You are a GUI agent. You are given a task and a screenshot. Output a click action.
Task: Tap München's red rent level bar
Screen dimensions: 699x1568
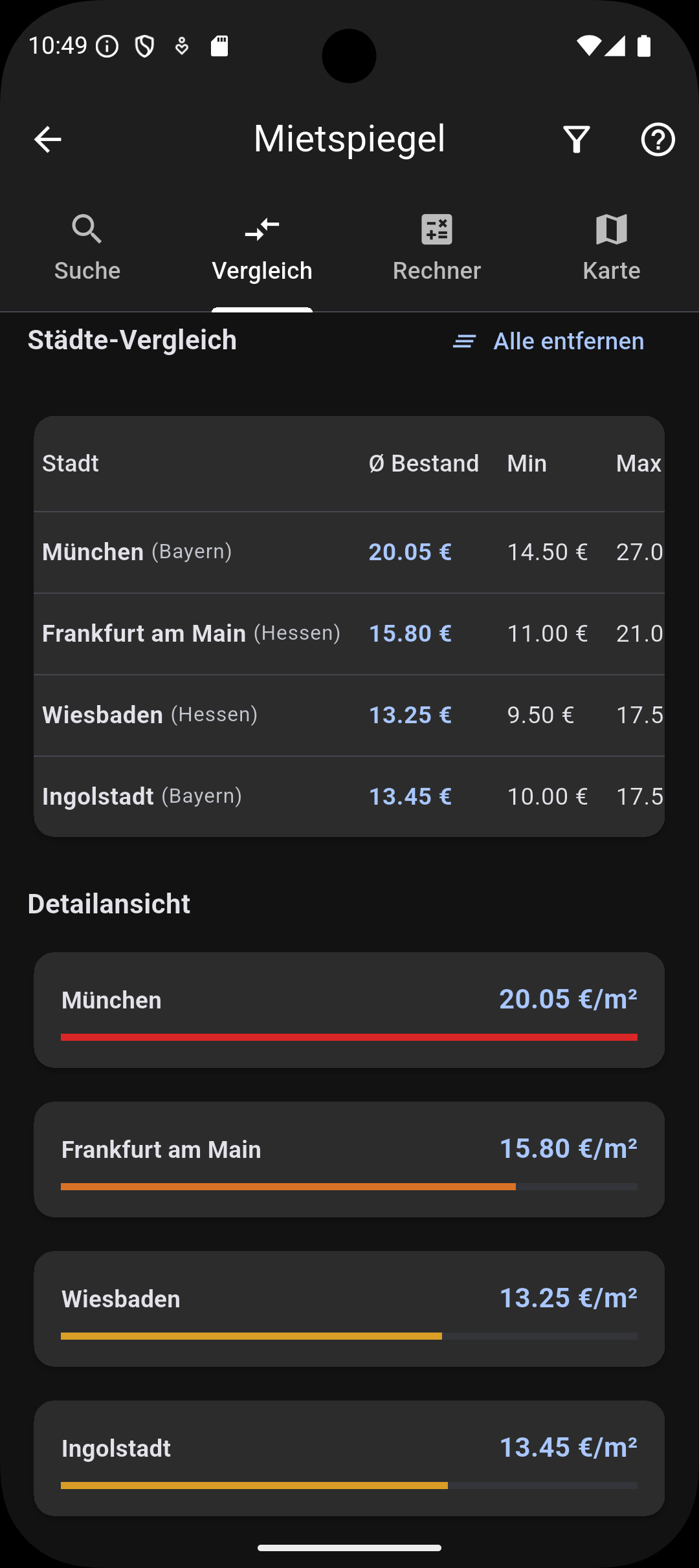pyautogui.click(x=349, y=1036)
